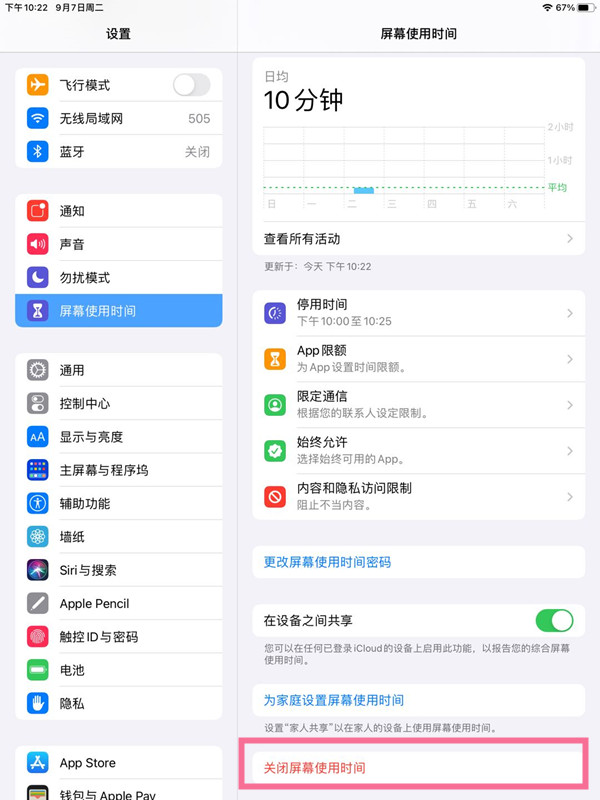This screenshot has width=600, height=800.
Task: Open 无线局域网 settings
Action: pos(118,118)
